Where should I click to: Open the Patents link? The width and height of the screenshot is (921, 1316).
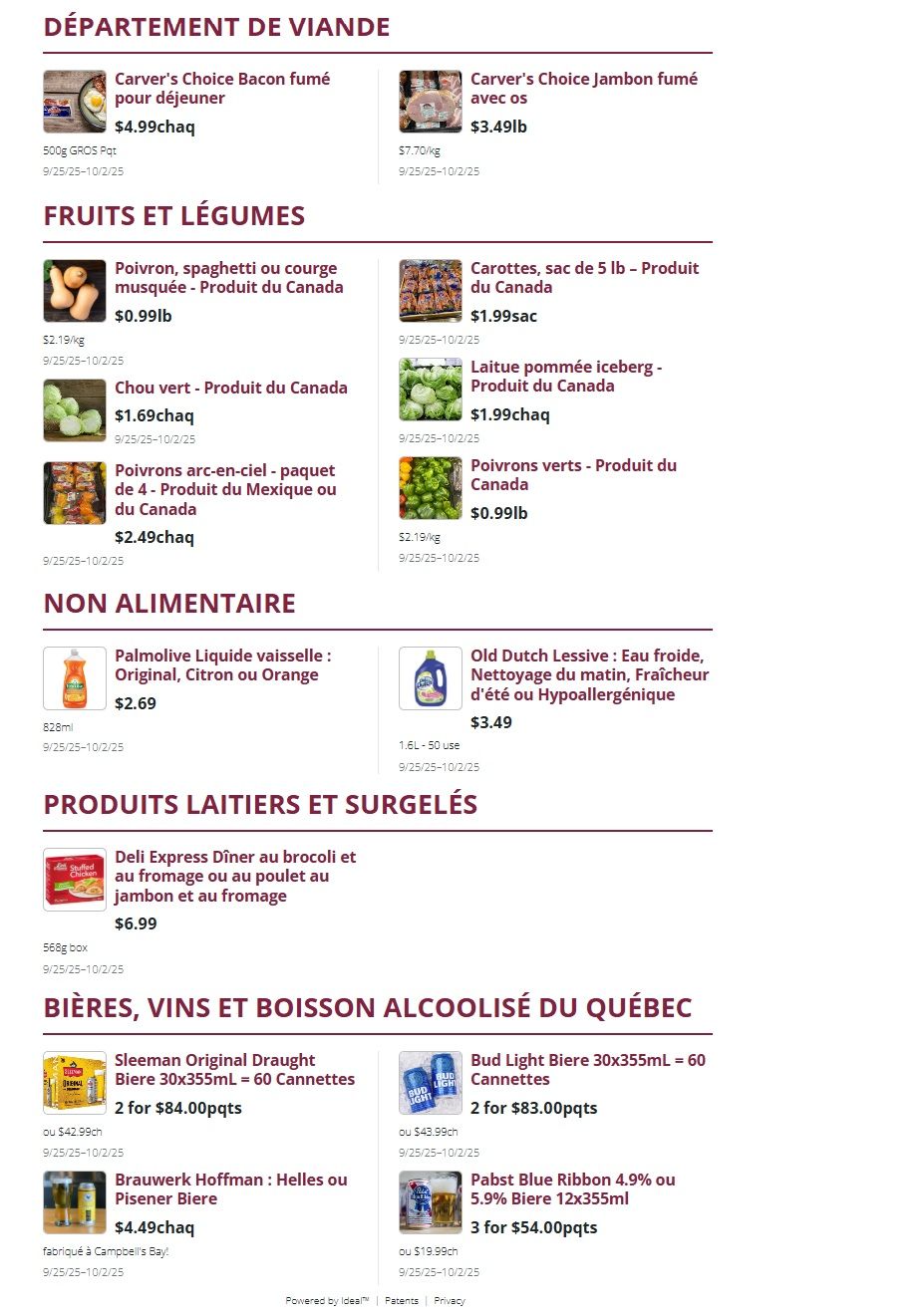(x=402, y=1300)
